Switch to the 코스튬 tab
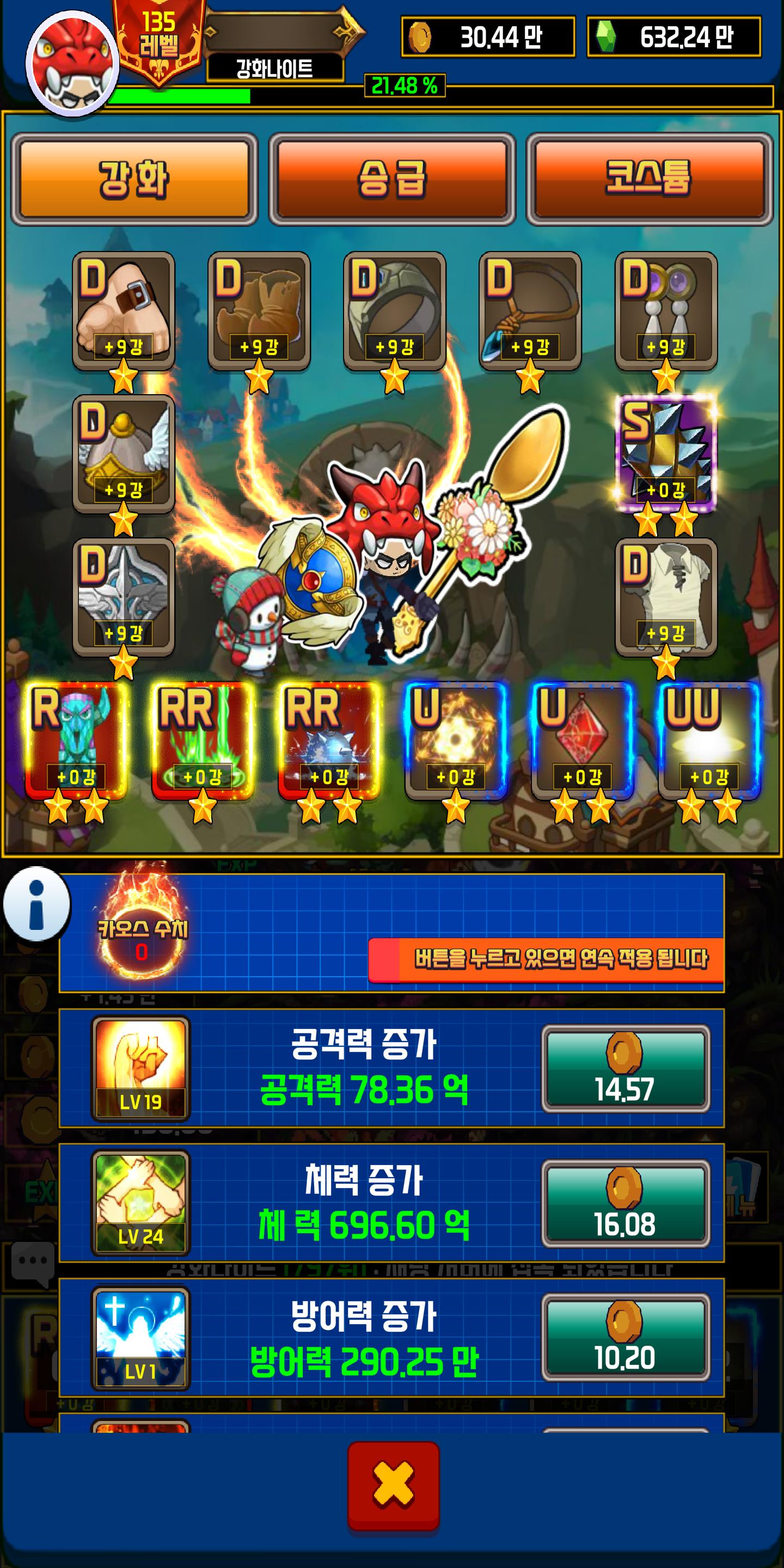This screenshot has height=1568, width=784. pyautogui.click(x=650, y=179)
